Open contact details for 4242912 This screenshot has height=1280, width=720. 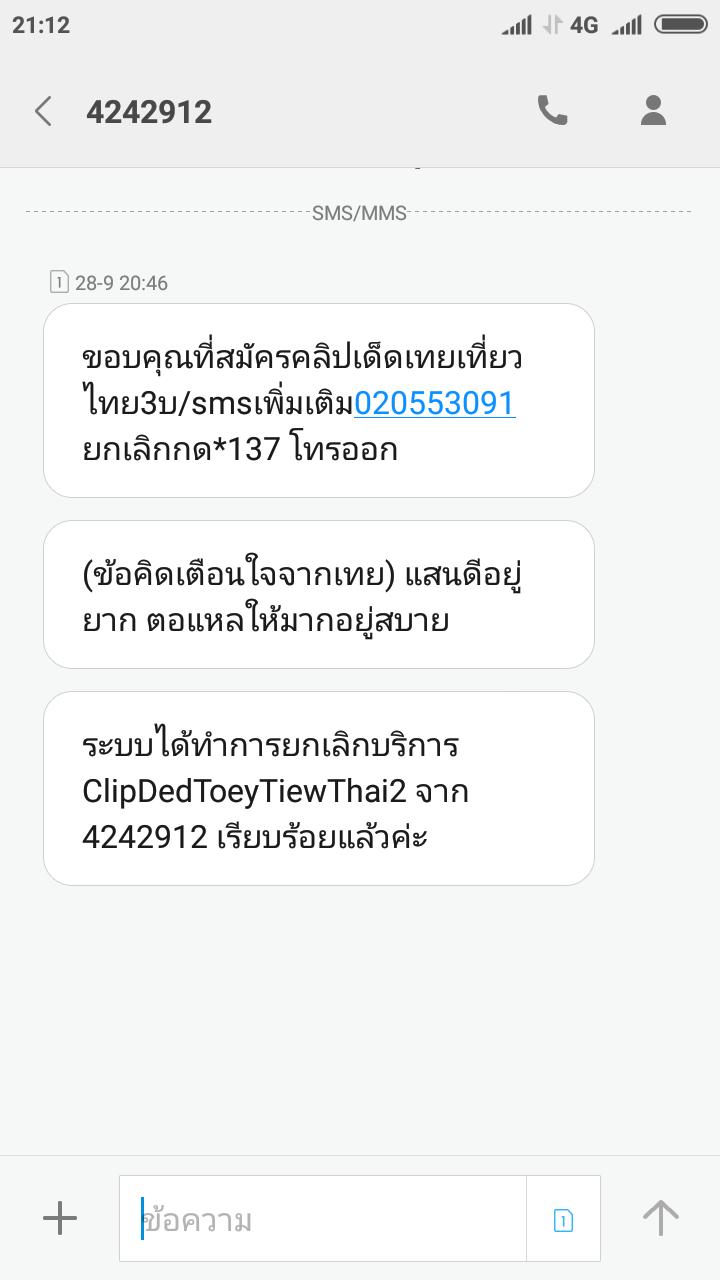653,111
